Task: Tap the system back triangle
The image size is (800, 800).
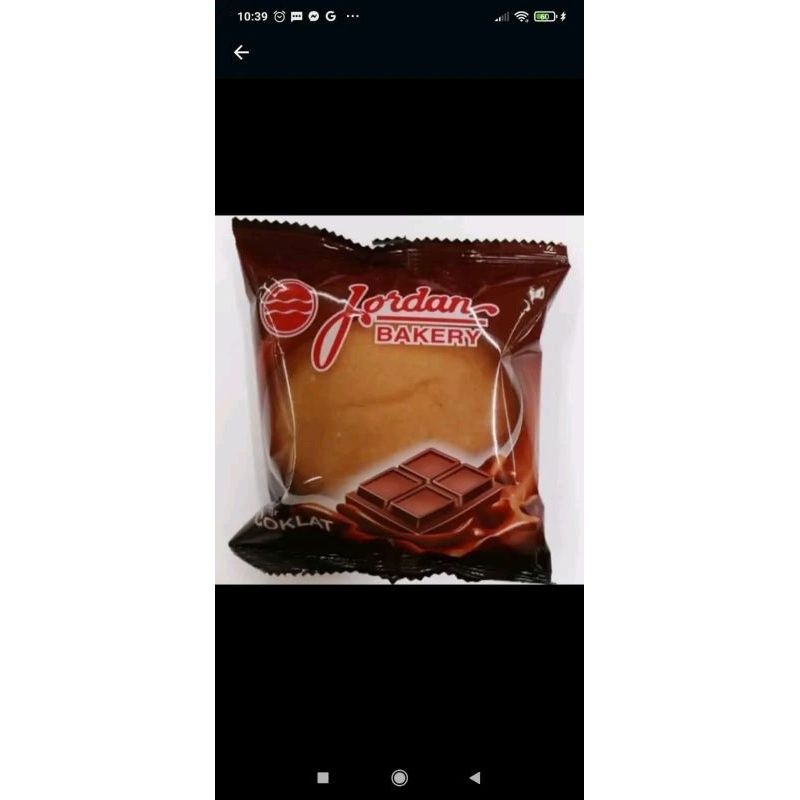Action: 475,777
